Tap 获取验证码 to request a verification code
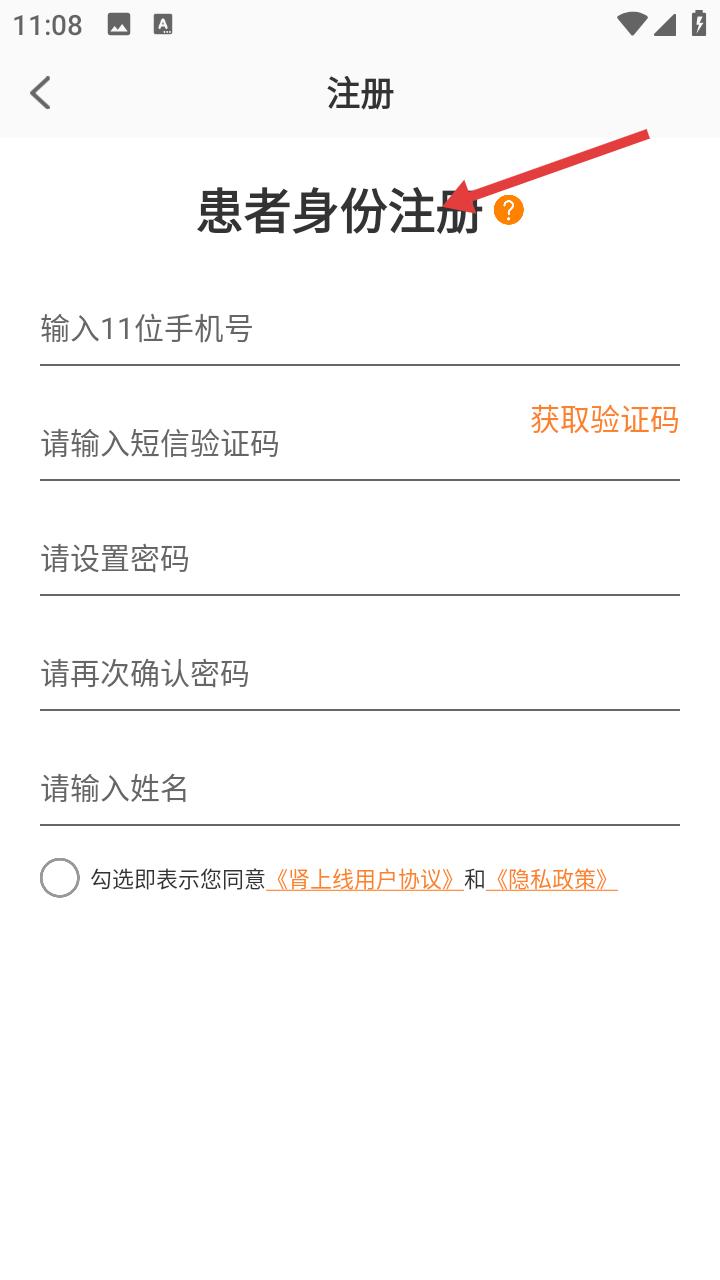 point(604,421)
